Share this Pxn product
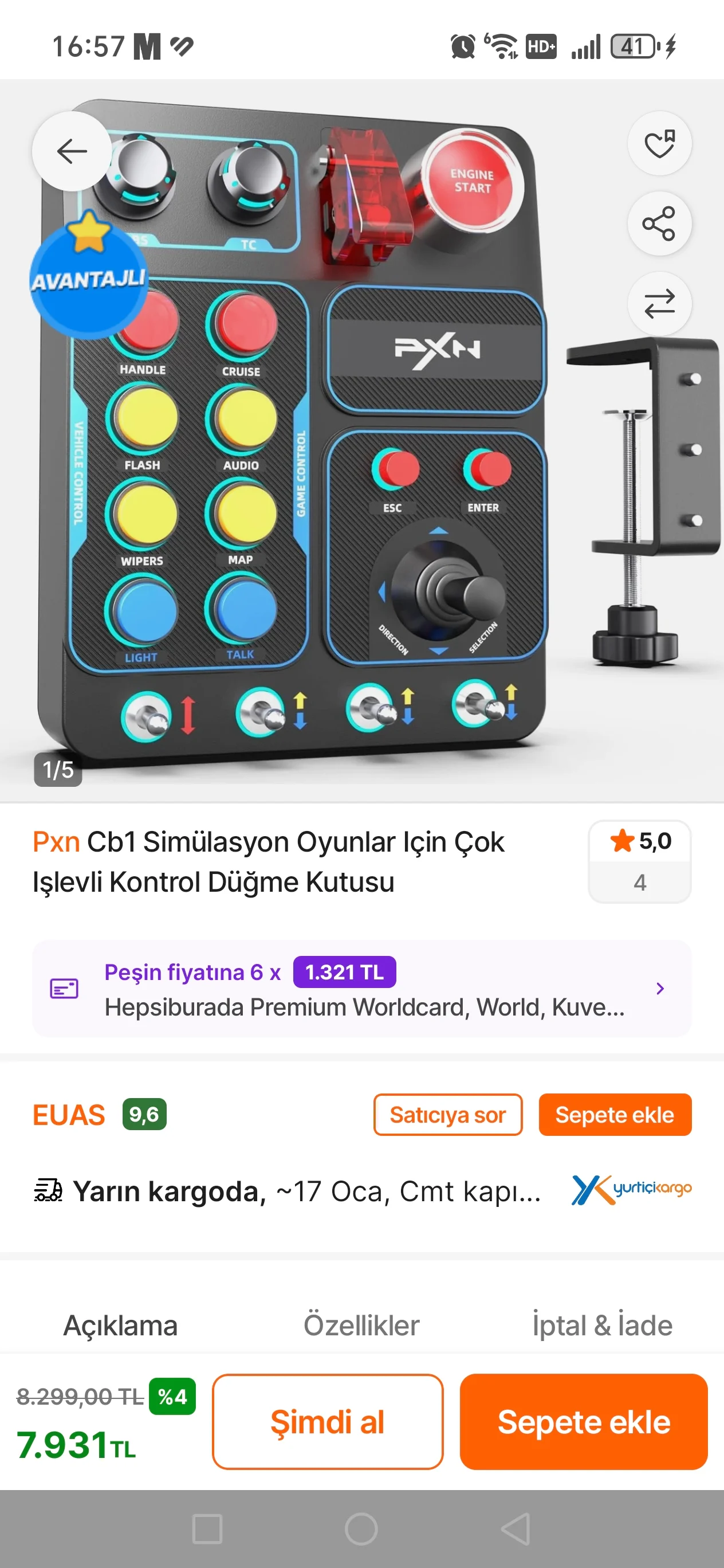 [x=659, y=224]
